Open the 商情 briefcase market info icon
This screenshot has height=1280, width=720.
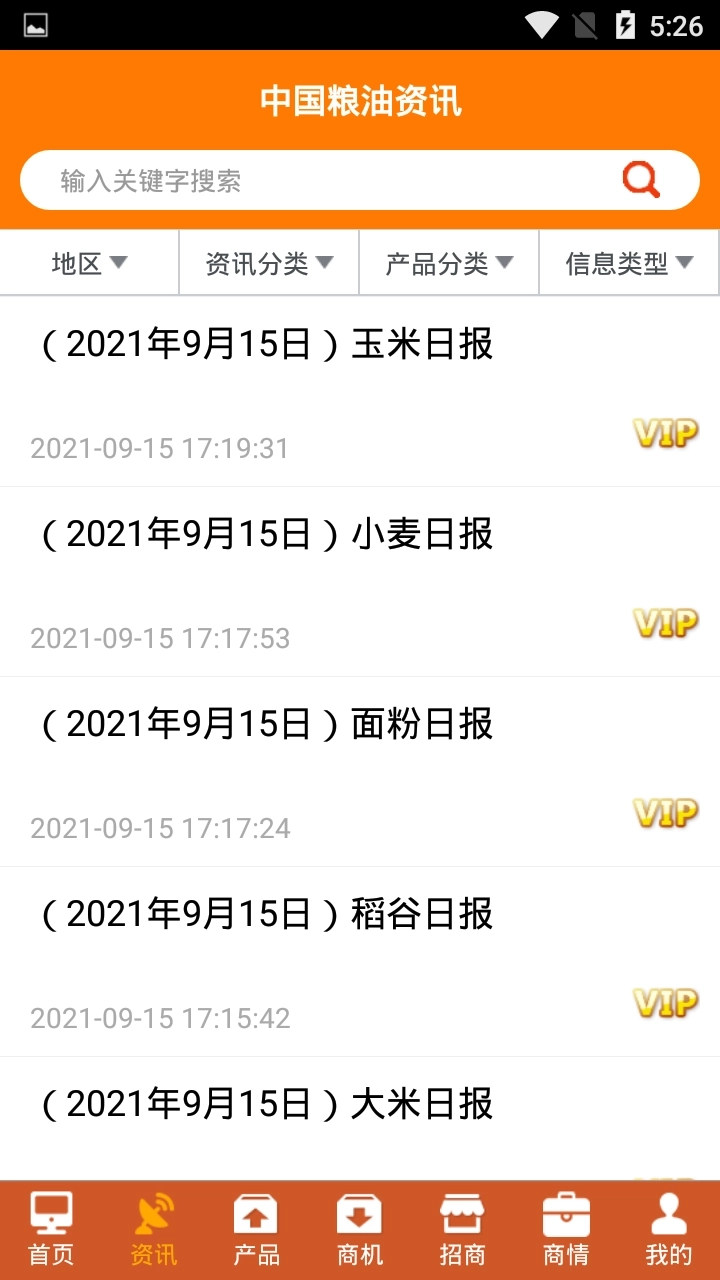566,1213
